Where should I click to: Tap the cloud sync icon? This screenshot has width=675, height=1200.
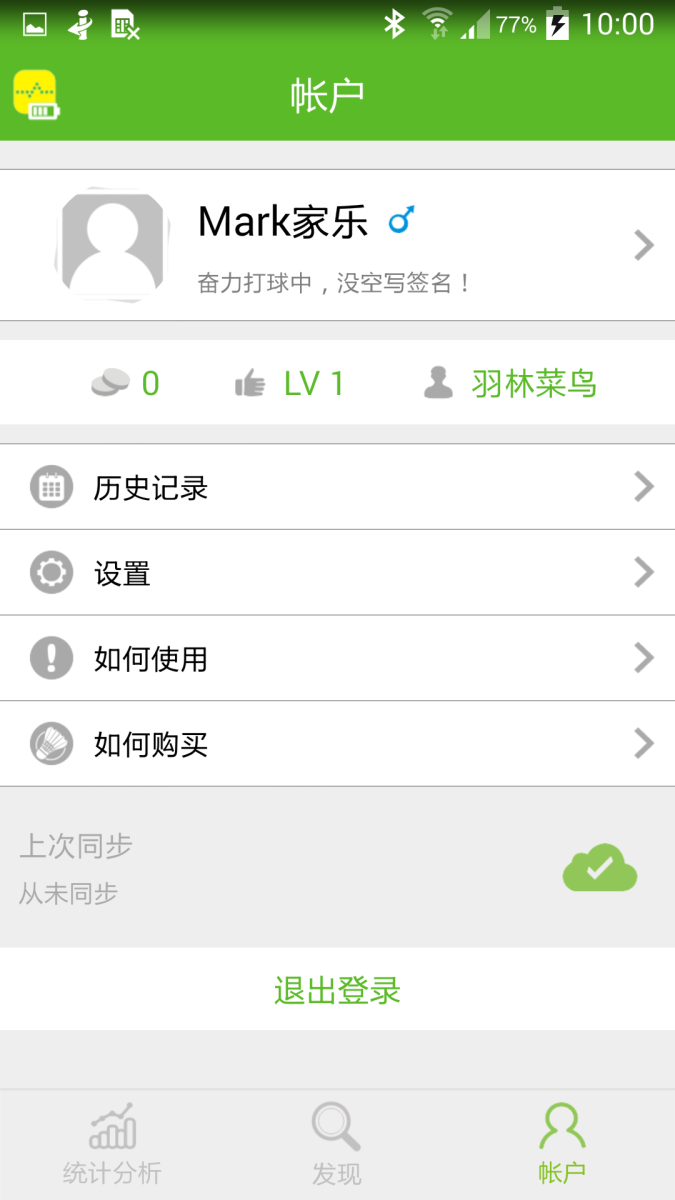(600, 867)
